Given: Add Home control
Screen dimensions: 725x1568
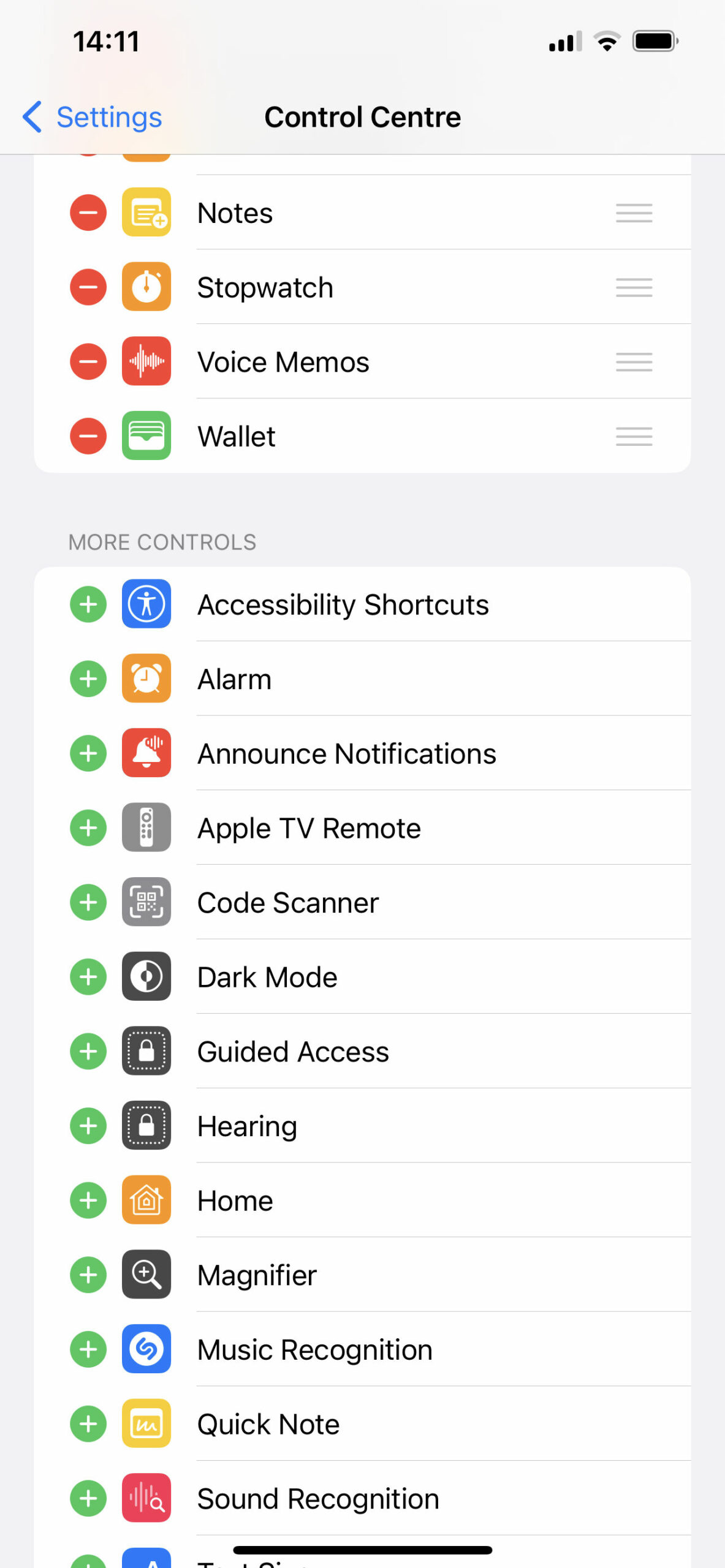Looking at the screenshot, I should click(x=88, y=1200).
